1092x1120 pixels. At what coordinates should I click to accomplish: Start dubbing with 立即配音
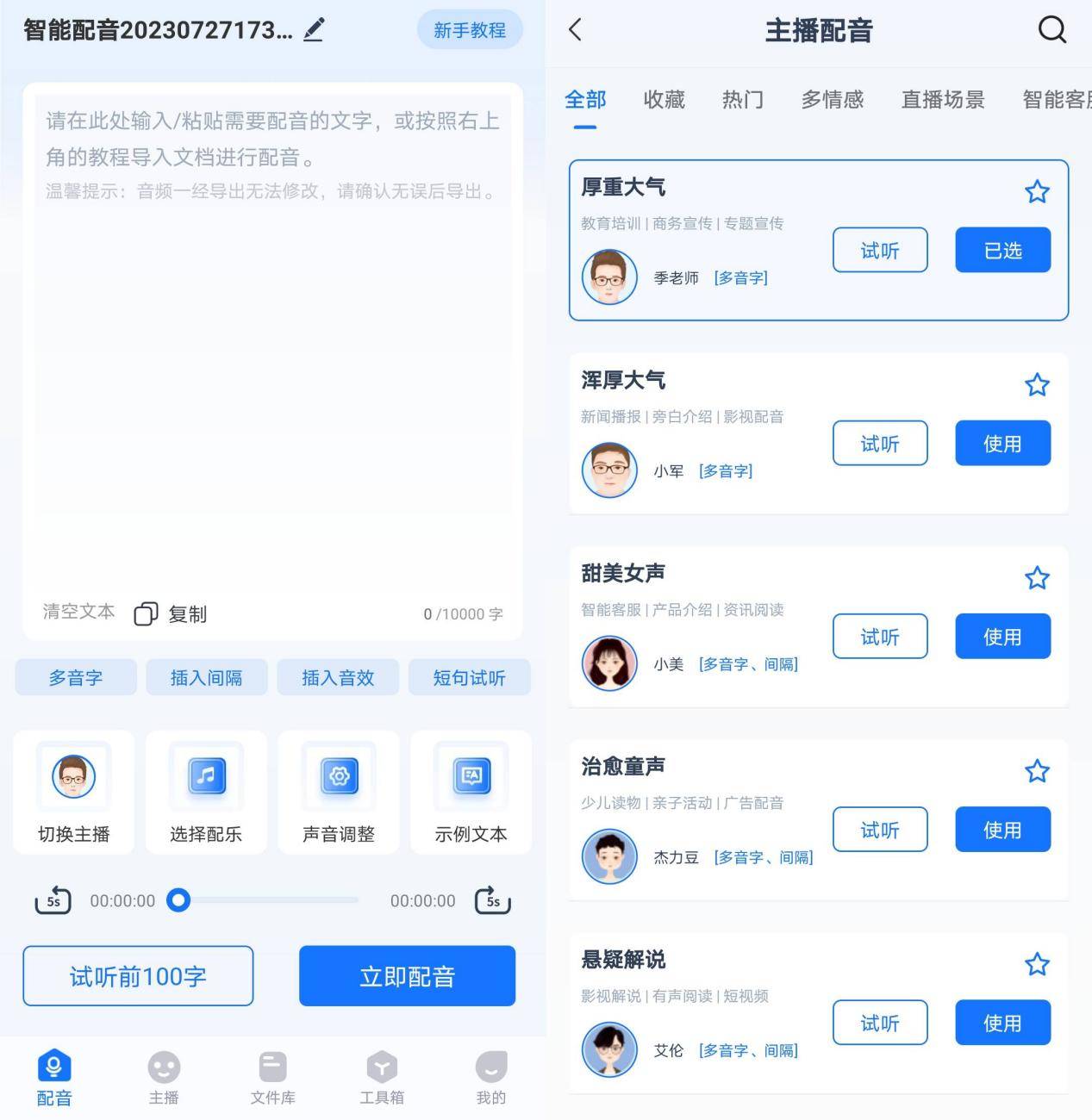407,976
